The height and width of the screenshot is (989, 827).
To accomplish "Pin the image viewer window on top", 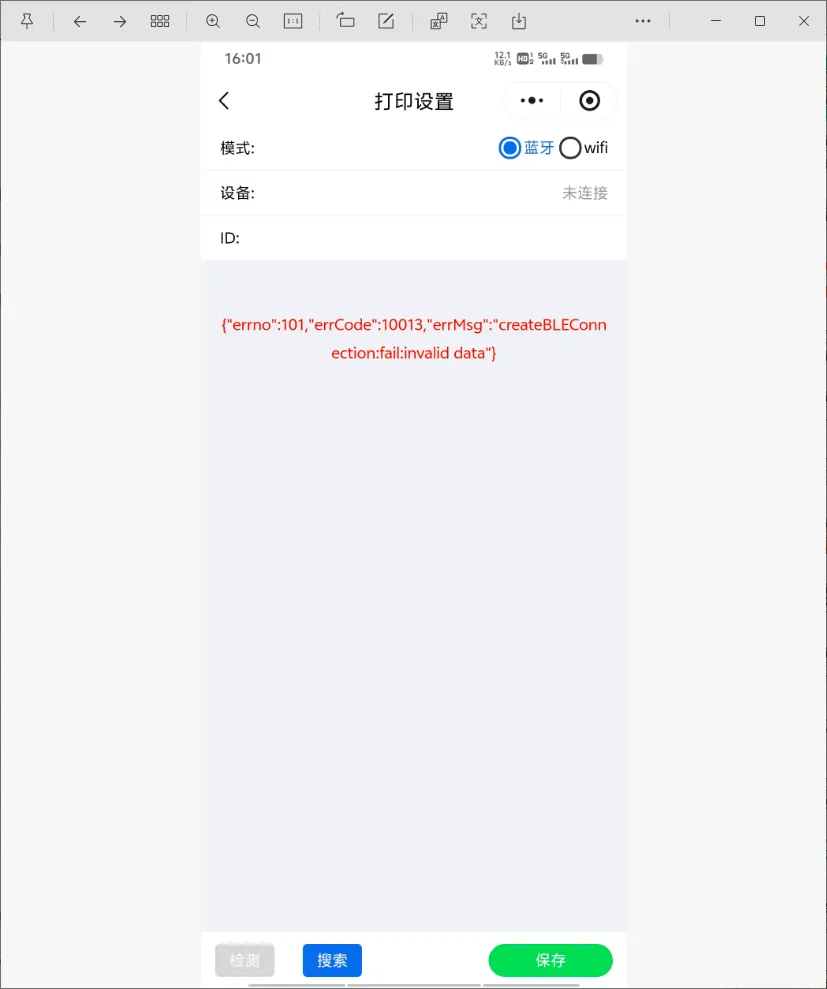I will pos(27,21).
